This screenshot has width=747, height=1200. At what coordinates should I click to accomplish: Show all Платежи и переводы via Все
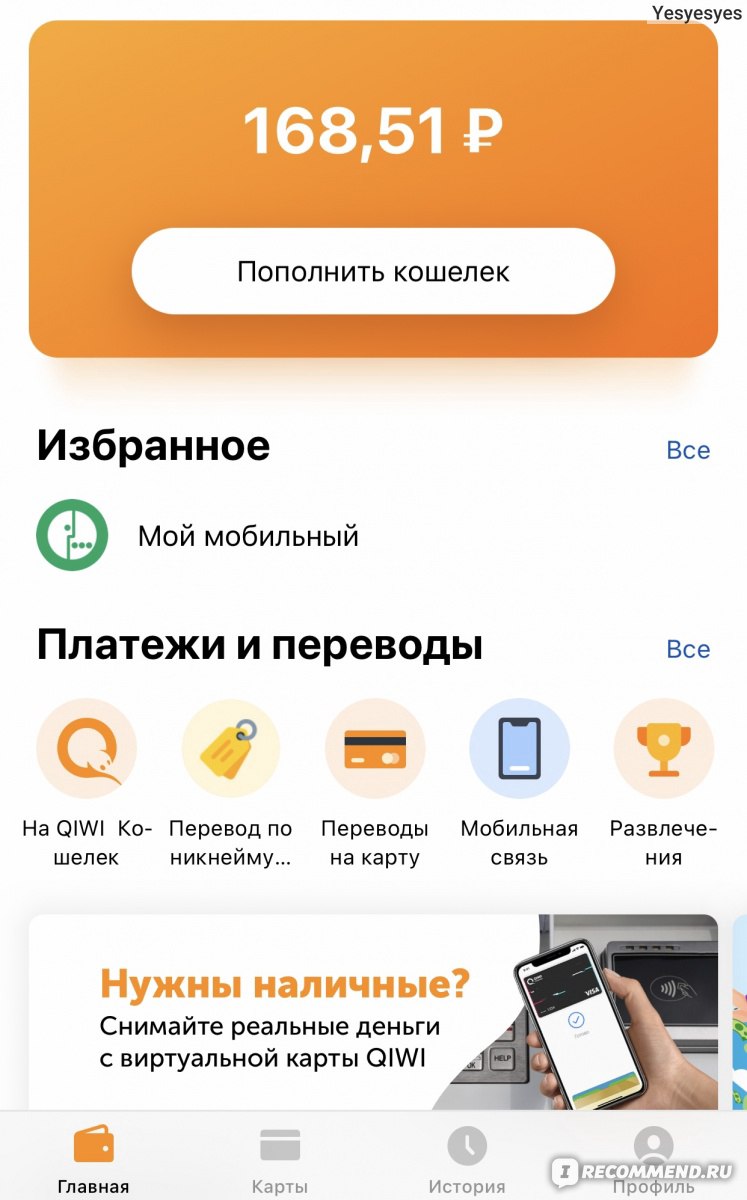coord(688,649)
